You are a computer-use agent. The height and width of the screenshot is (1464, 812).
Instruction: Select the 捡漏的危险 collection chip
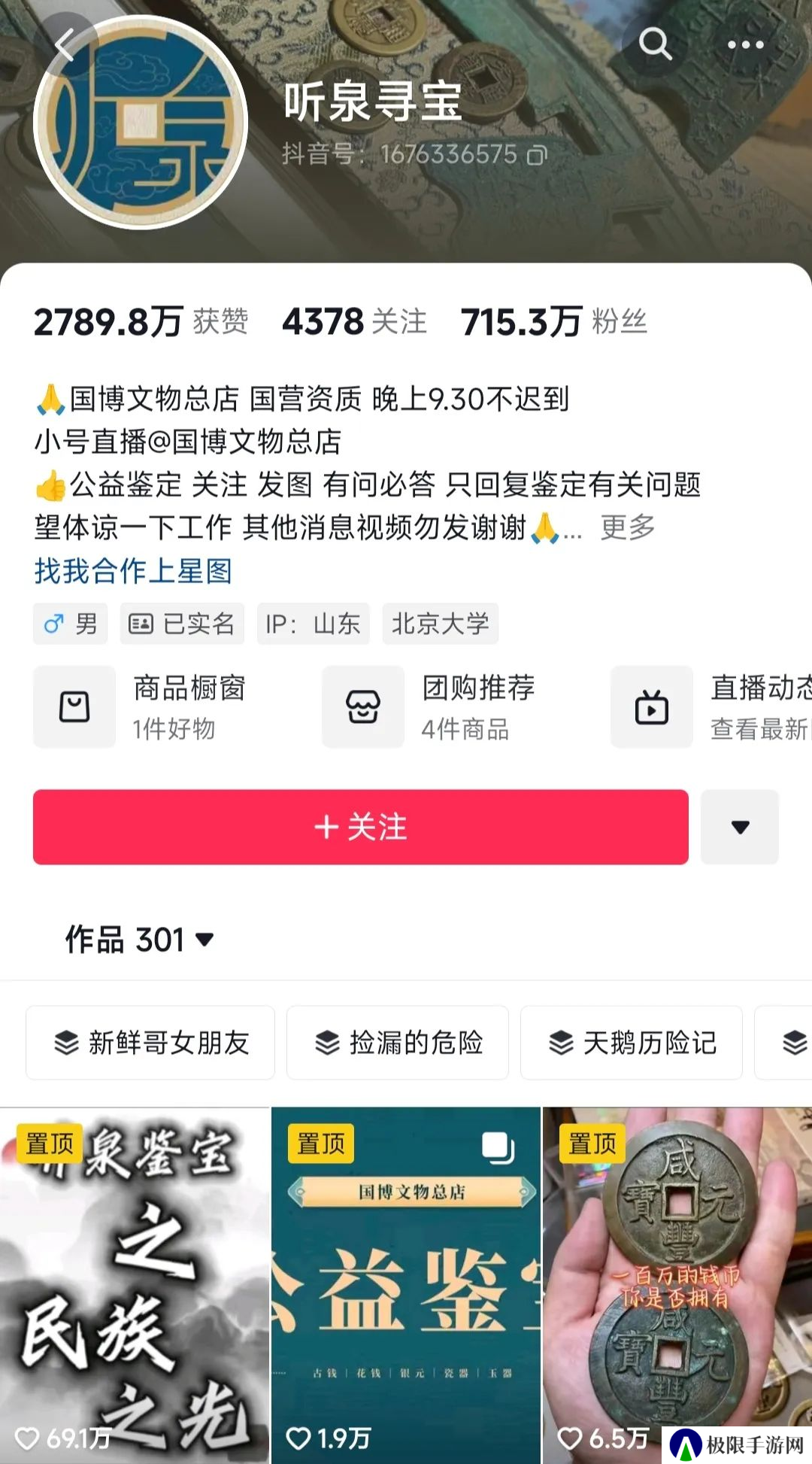pos(398,1043)
